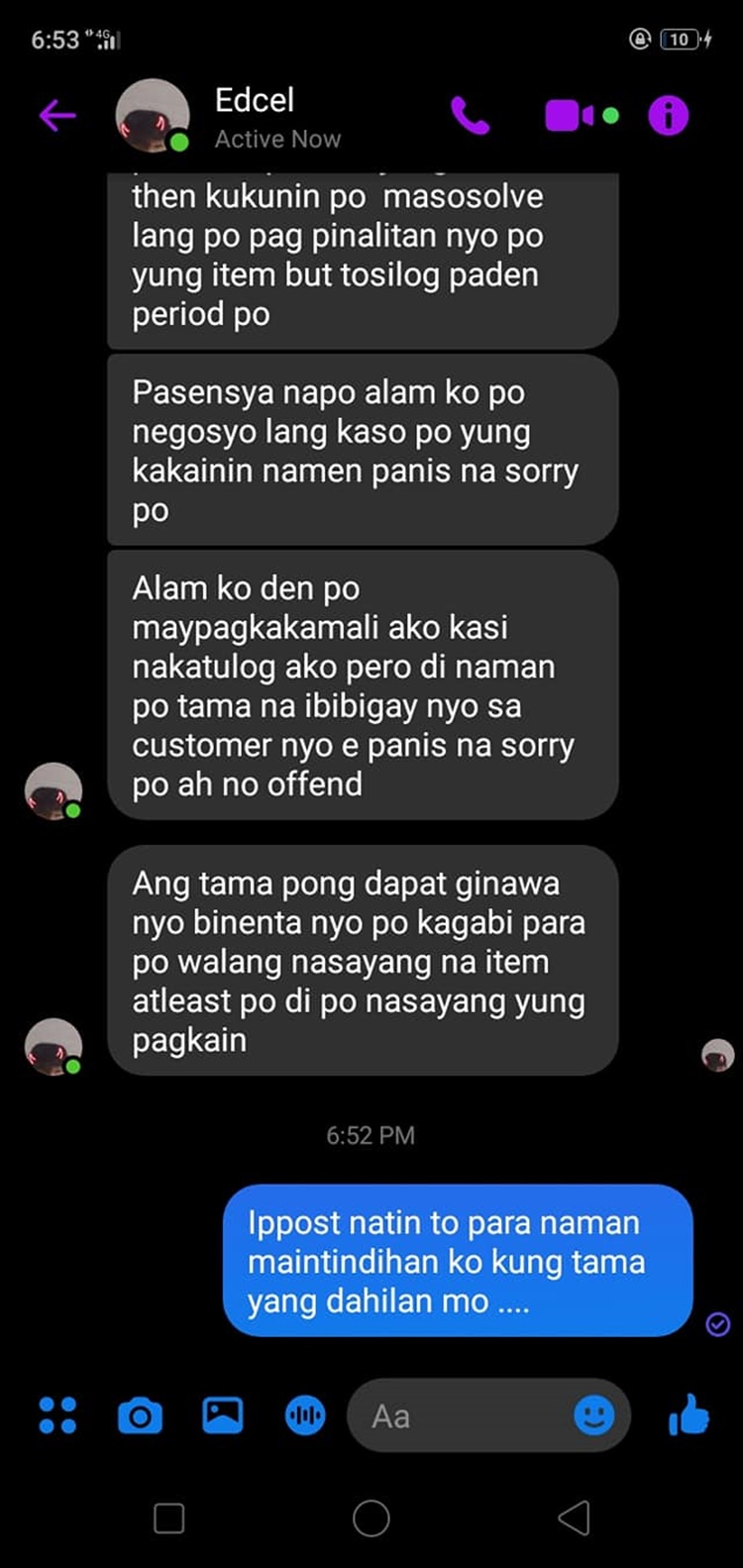Screen dimensions: 743x1568
Task: Open the four-dot more actions menu
Action: coord(57,1415)
